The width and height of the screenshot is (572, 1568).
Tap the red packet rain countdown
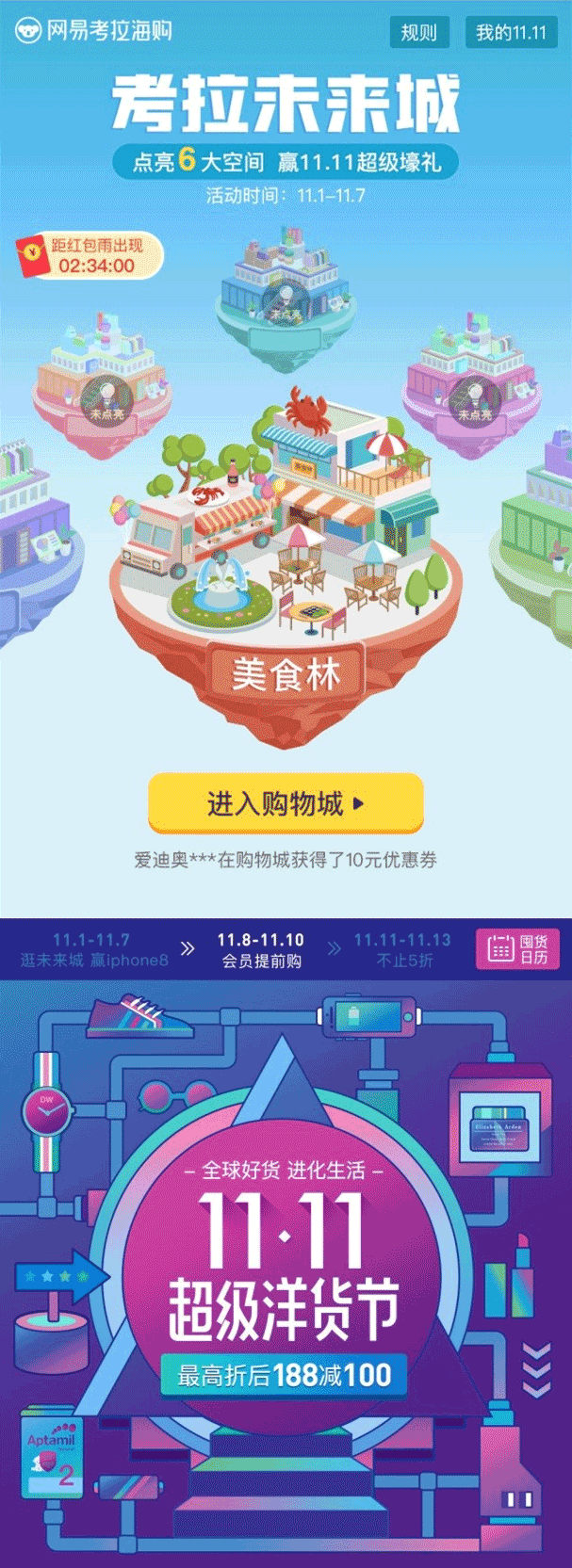tap(90, 255)
